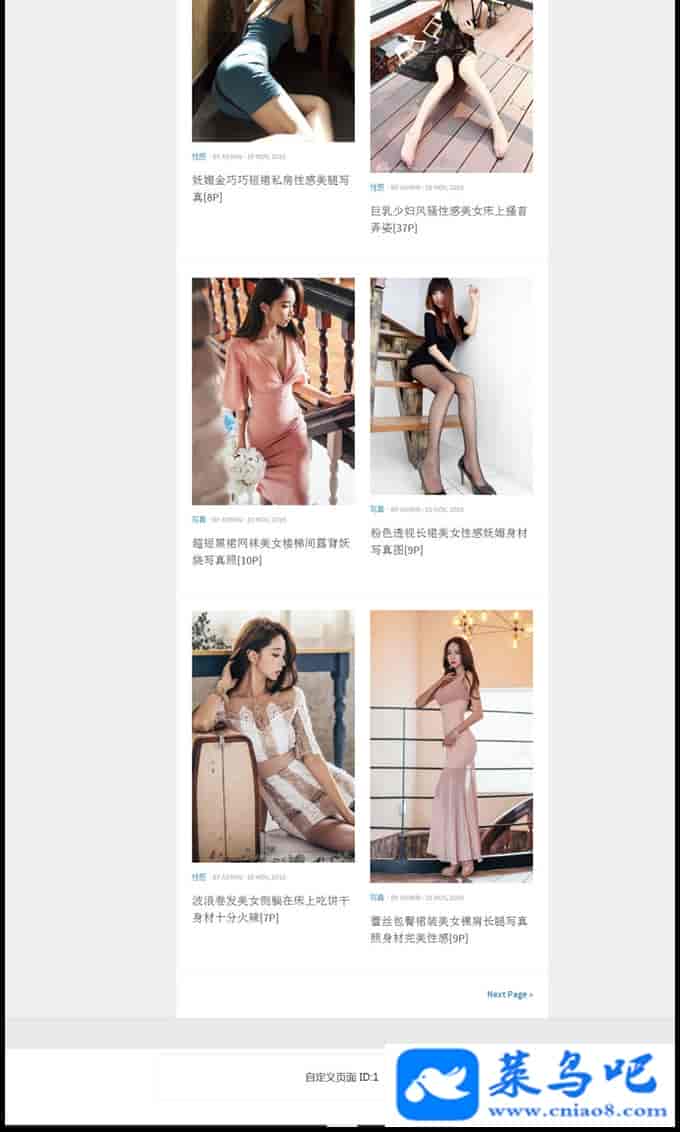Image resolution: width=680 pixels, height=1132 pixels.
Task: Open the post titled 超短黑裙网袜 [10P]
Action: tap(270, 551)
